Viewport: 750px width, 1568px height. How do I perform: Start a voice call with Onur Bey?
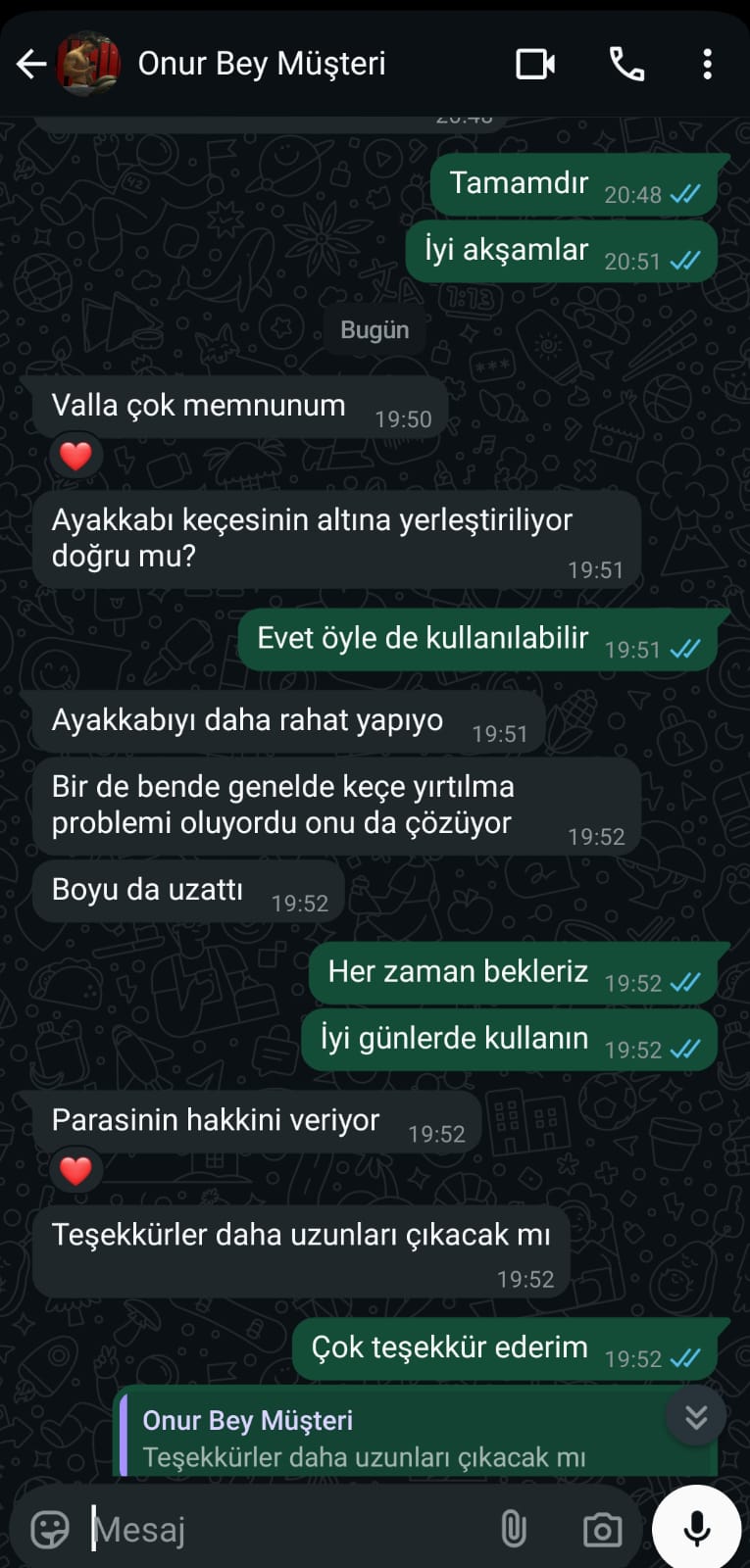[626, 65]
